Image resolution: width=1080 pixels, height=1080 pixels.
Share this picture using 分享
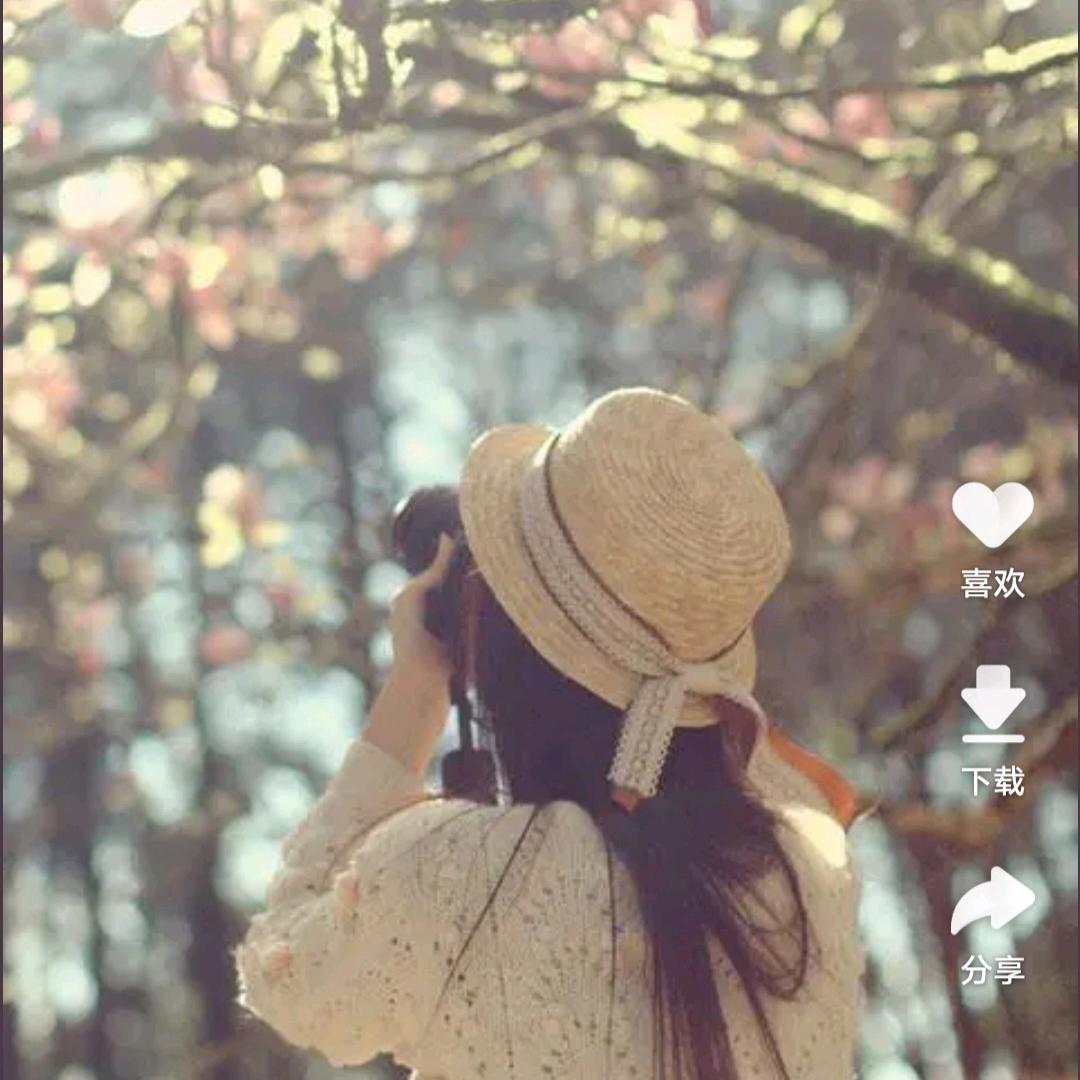tap(992, 900)
